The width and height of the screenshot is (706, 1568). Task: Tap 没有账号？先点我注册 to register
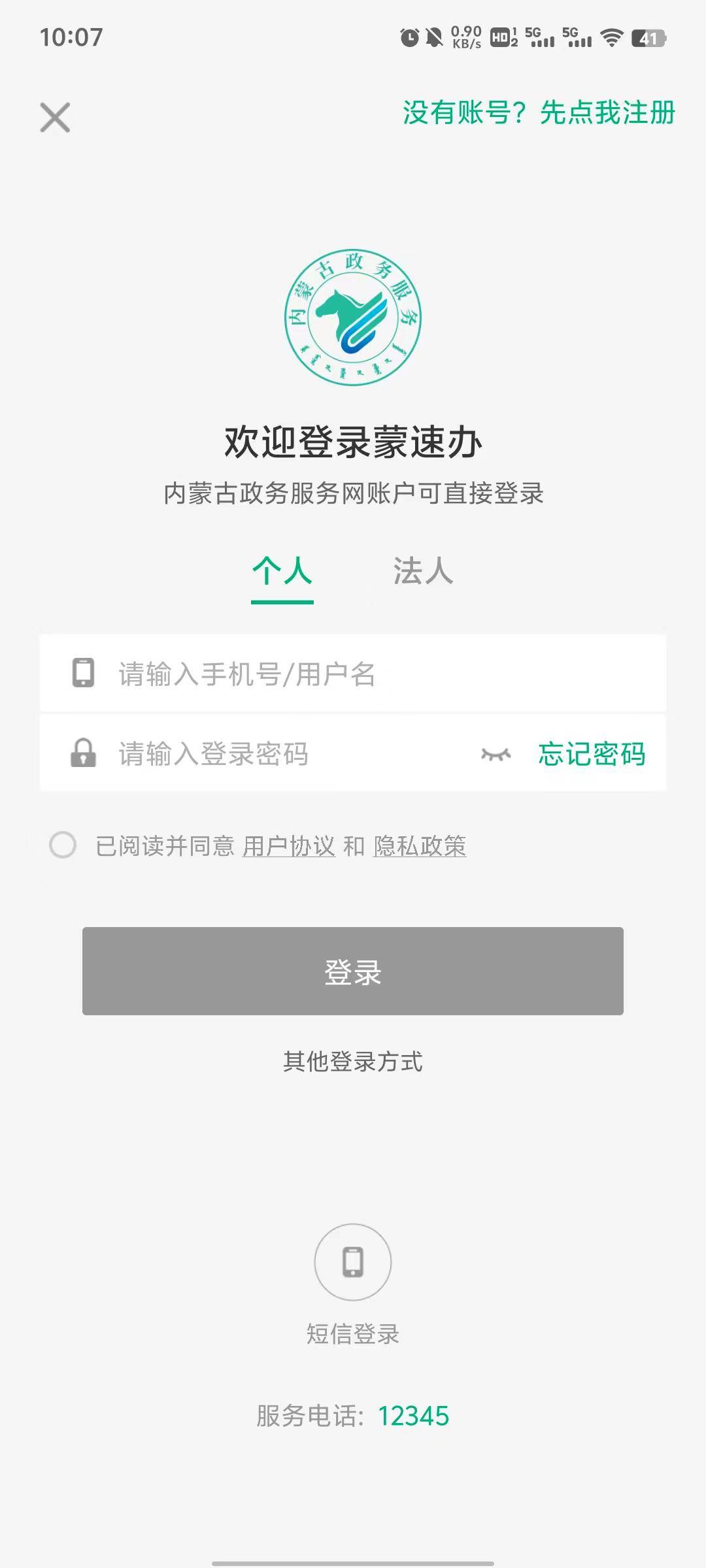tap(538, 112)
